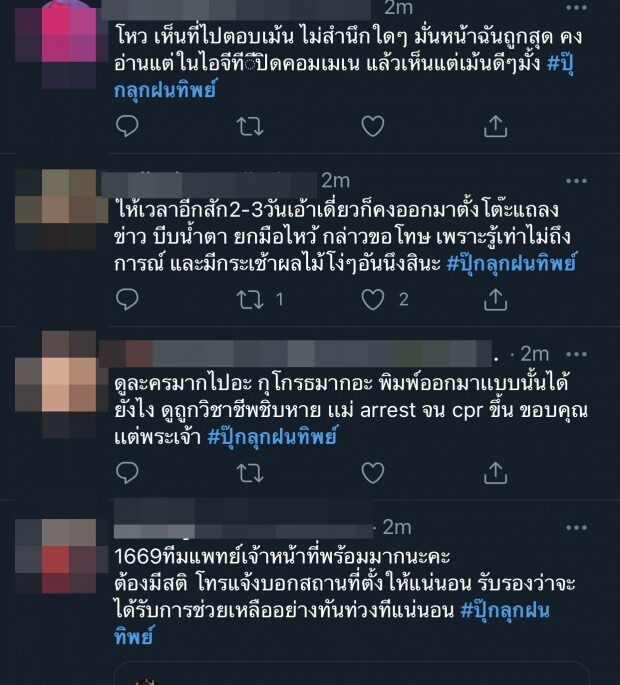Reply to the tweet starting "โหว เห็นที่ไปตอบเม้น"
The image size is (620, 685).
click(x=126, y=127)
